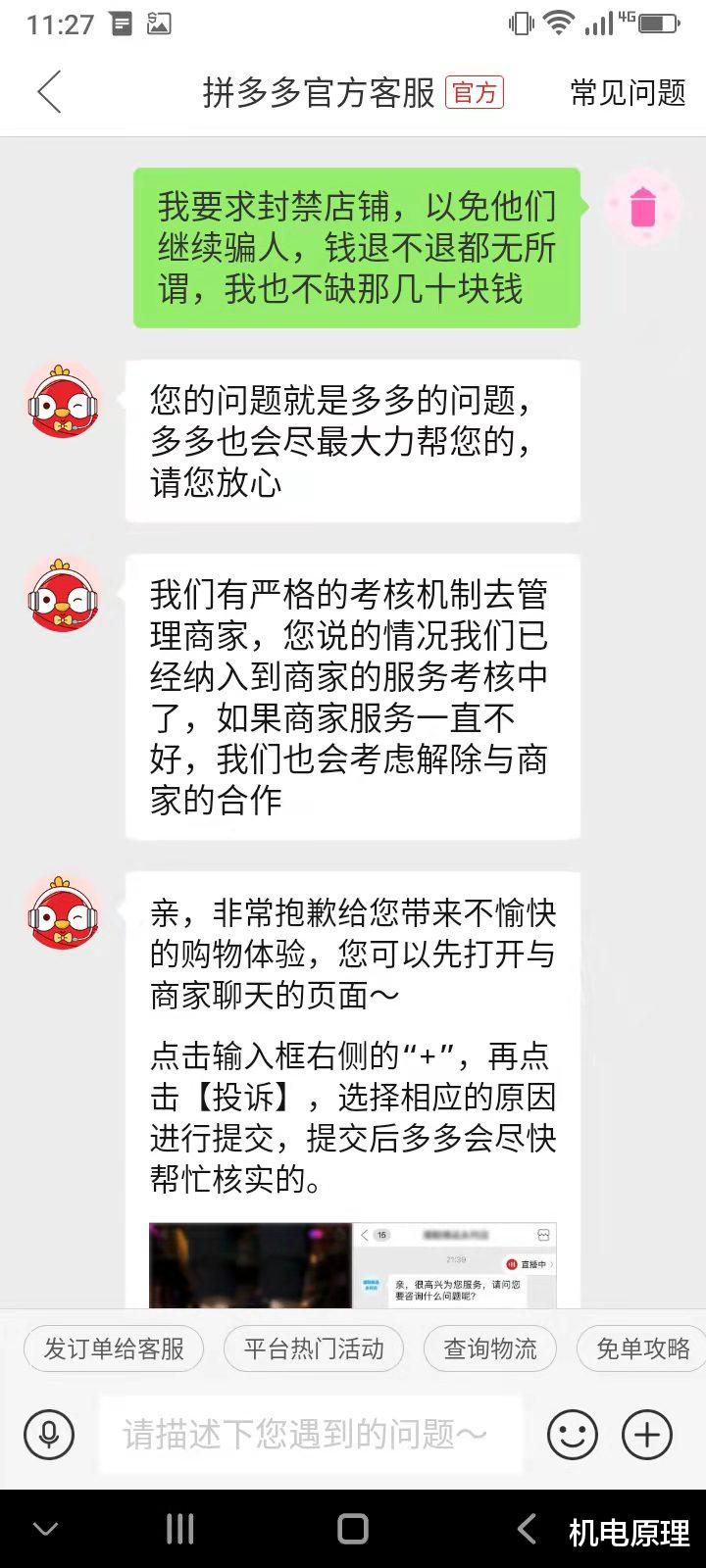Tap the pink trash delete icon
The height and width of the screenshot is (1568, 706).
tap(642, 208)
